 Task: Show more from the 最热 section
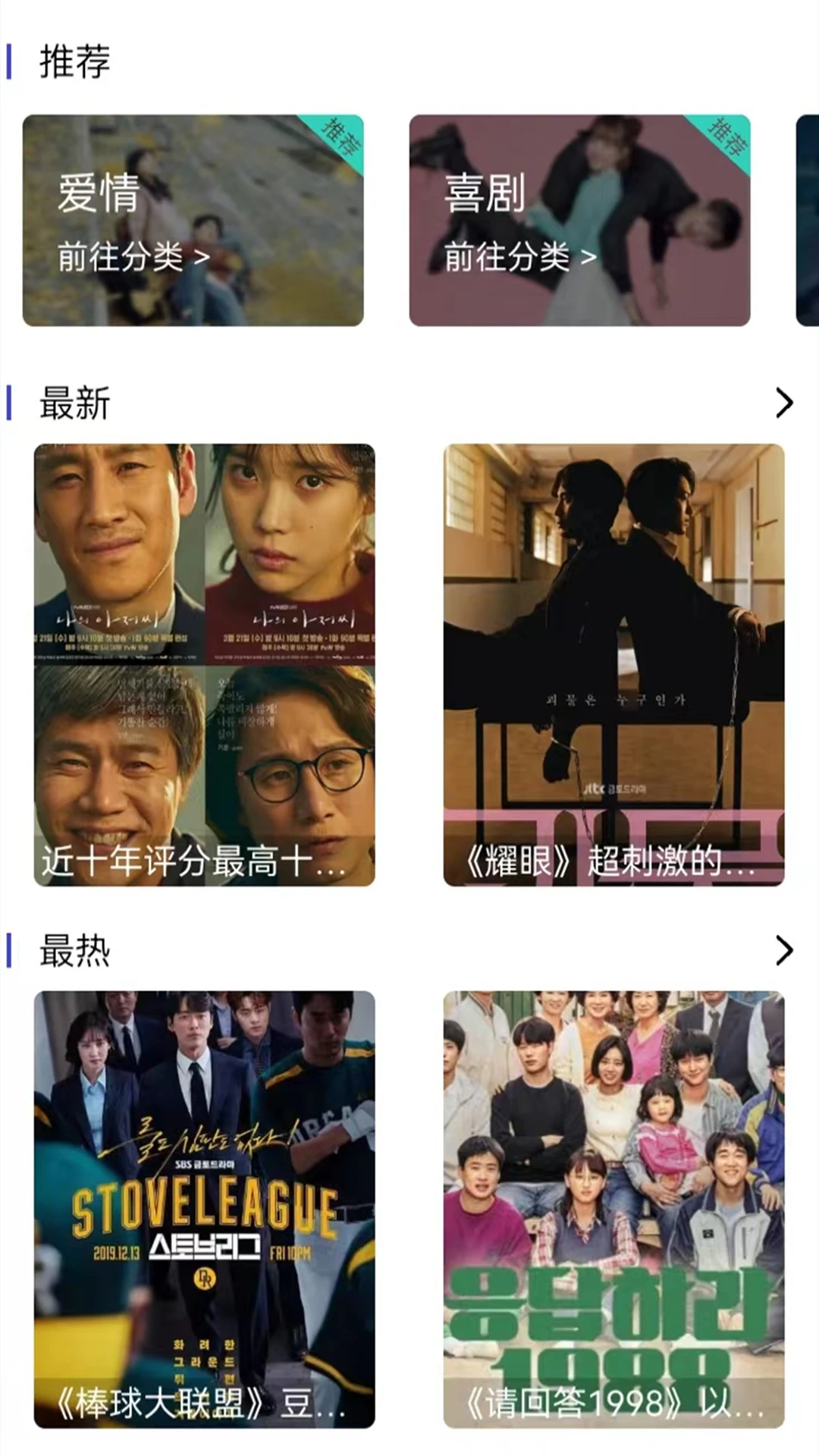point(784,950)
